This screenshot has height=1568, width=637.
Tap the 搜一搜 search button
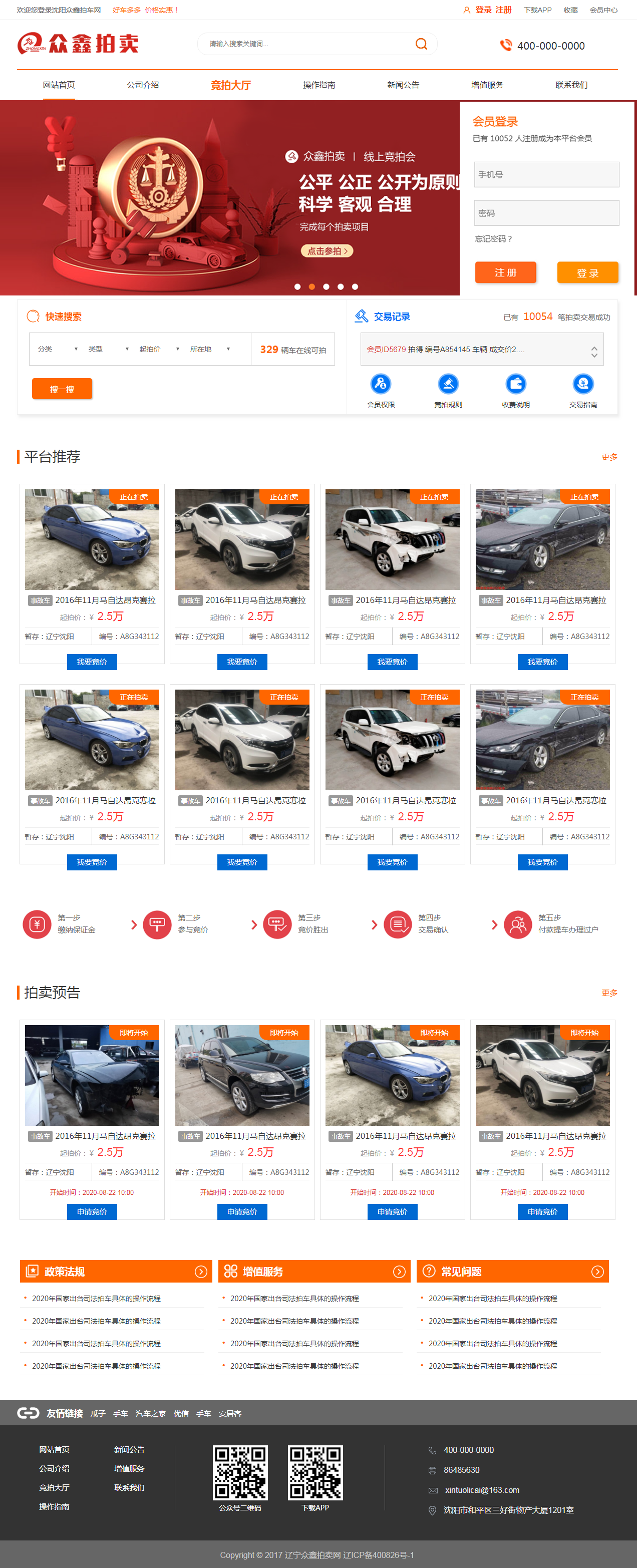[x=62, y=389]
